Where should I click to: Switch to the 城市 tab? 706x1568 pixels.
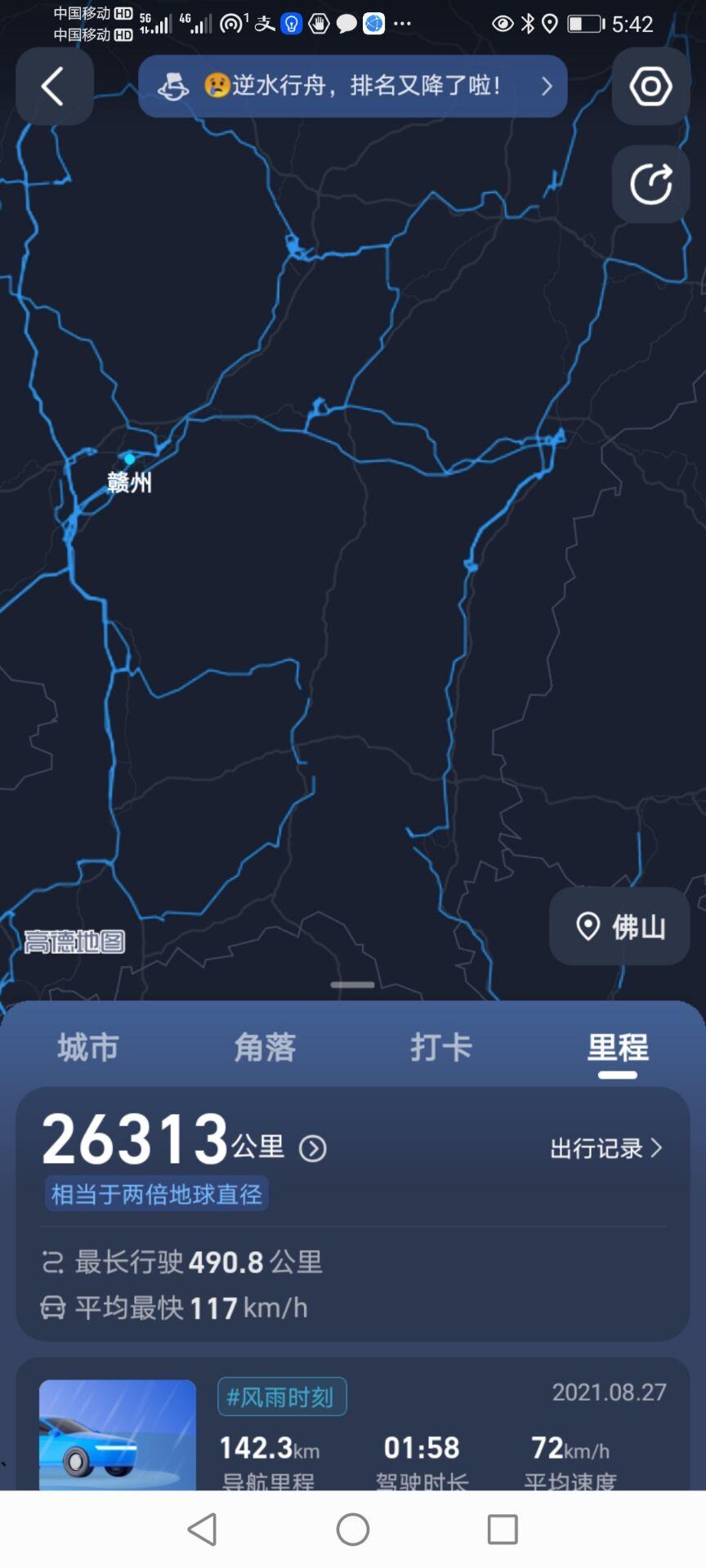click(88, 1047)
